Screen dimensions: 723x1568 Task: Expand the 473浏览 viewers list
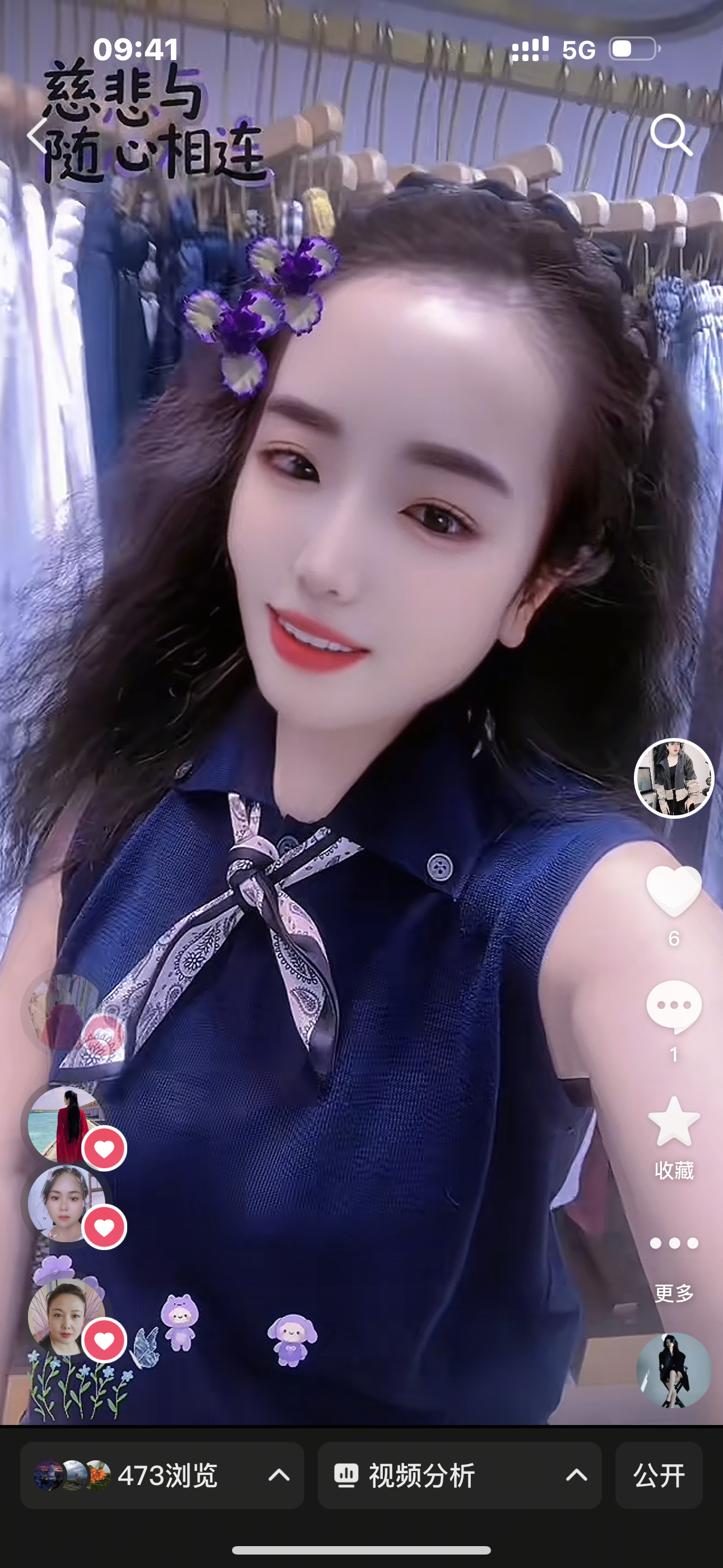(x=162, y=1475)
